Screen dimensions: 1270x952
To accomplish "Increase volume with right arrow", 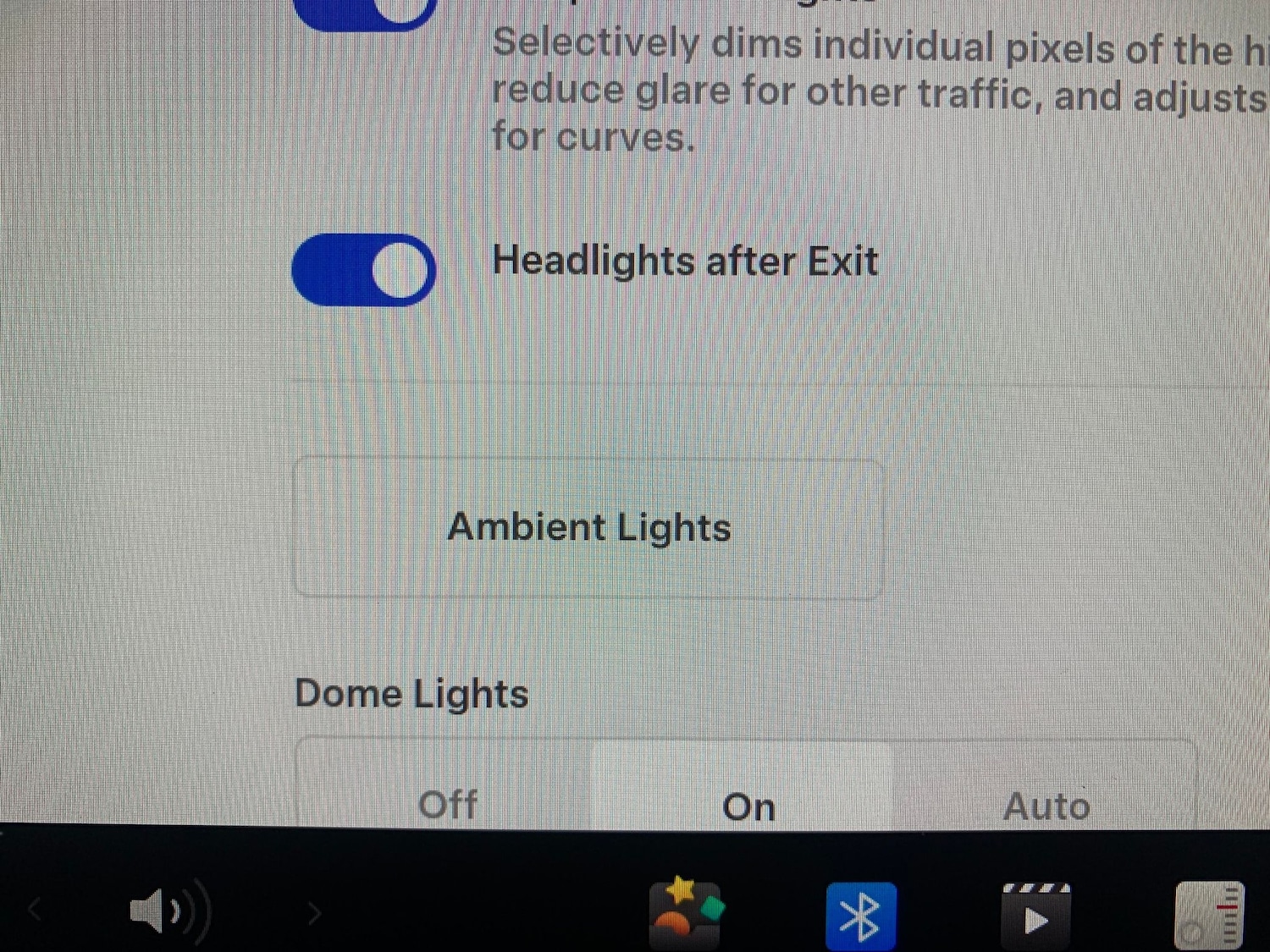I will pyautogui.click(x=314, y=912).
